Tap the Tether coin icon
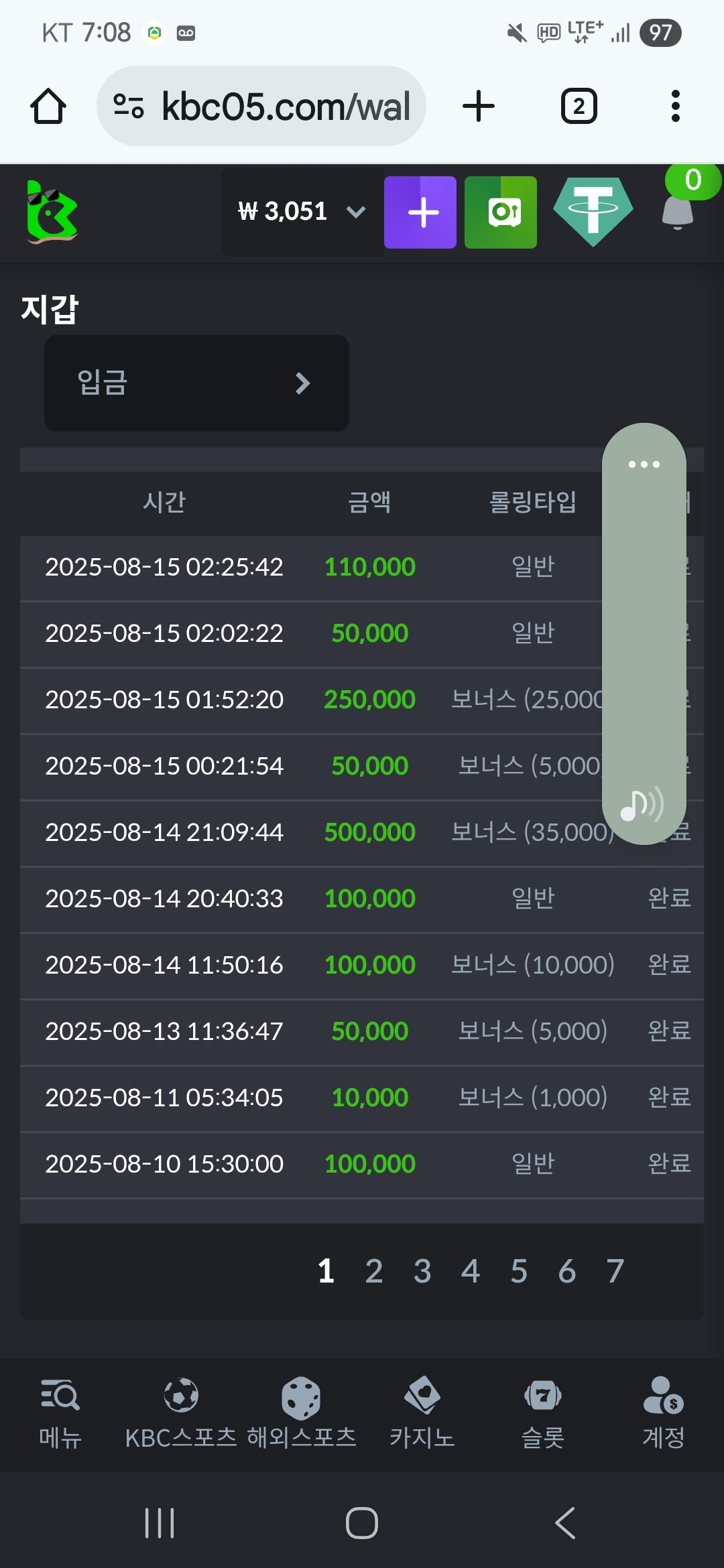Viewport: 724px width, 1568px height. pyautogui.click(x=593, y=211)
